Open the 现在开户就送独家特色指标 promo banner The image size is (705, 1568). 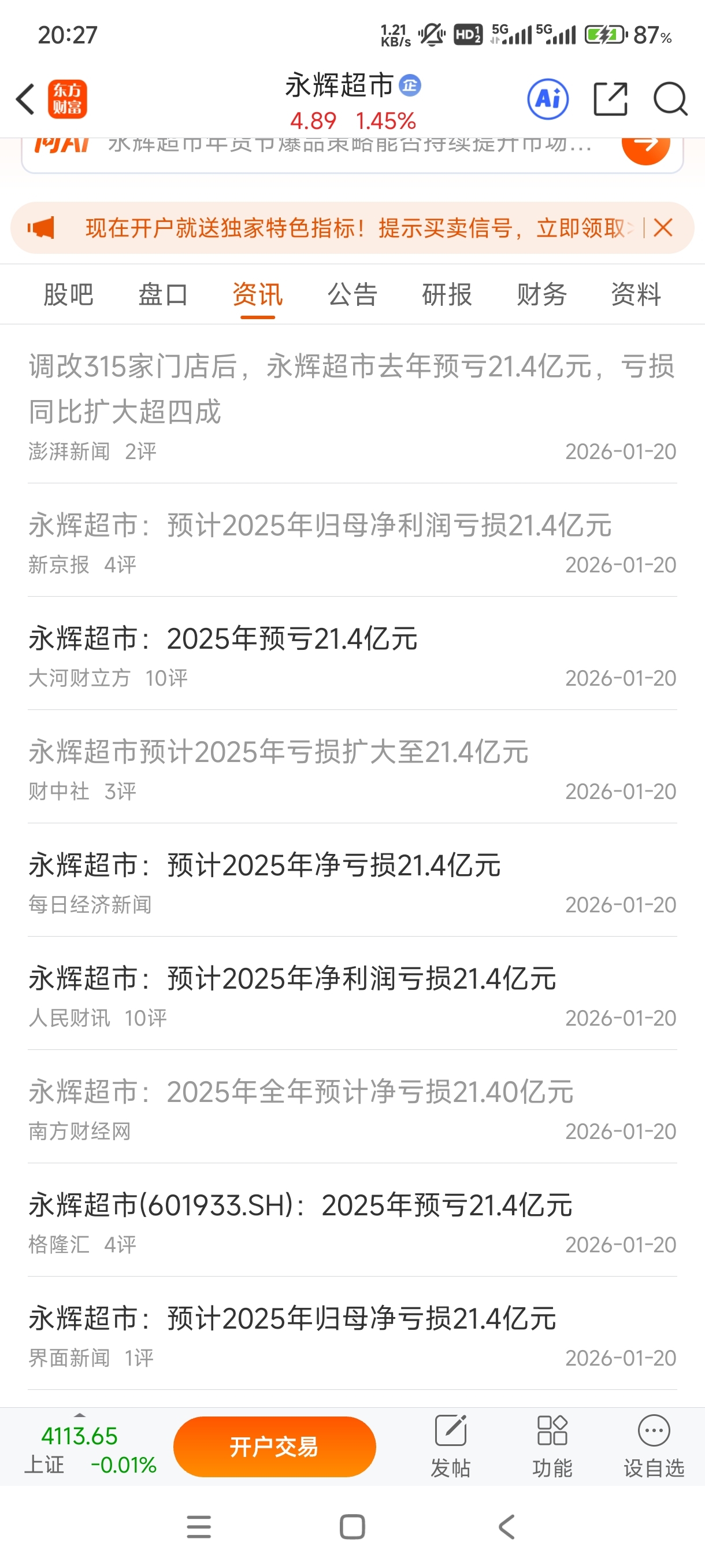(x=353, y=228)
